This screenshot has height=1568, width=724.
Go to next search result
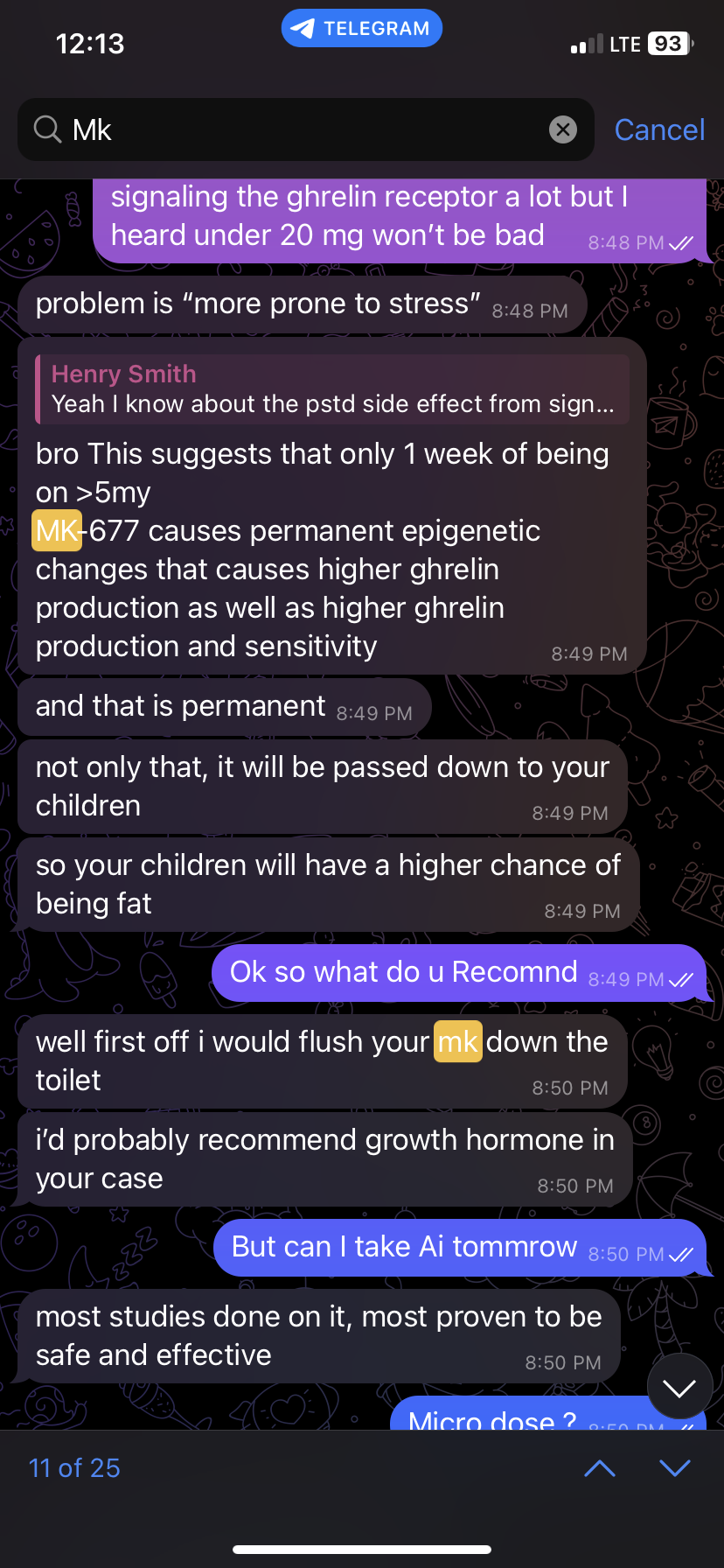pos(674,1468)
